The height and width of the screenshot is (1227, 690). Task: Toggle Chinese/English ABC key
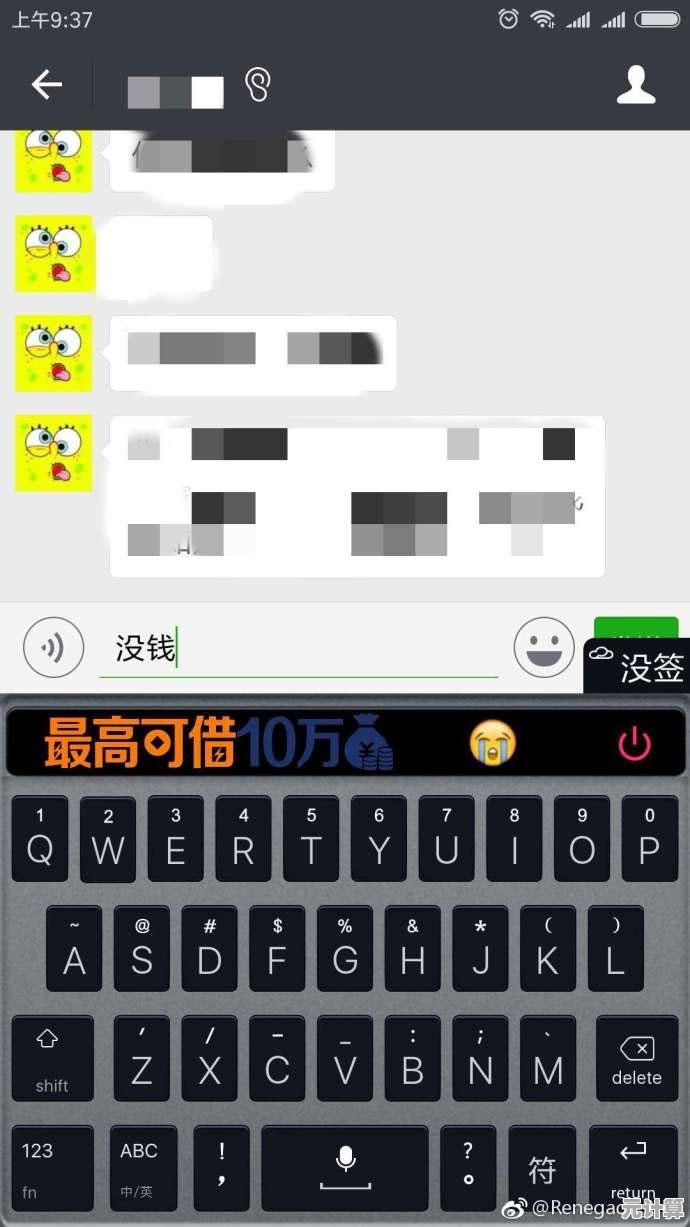pyautogui.click(x=138, y=1166)
